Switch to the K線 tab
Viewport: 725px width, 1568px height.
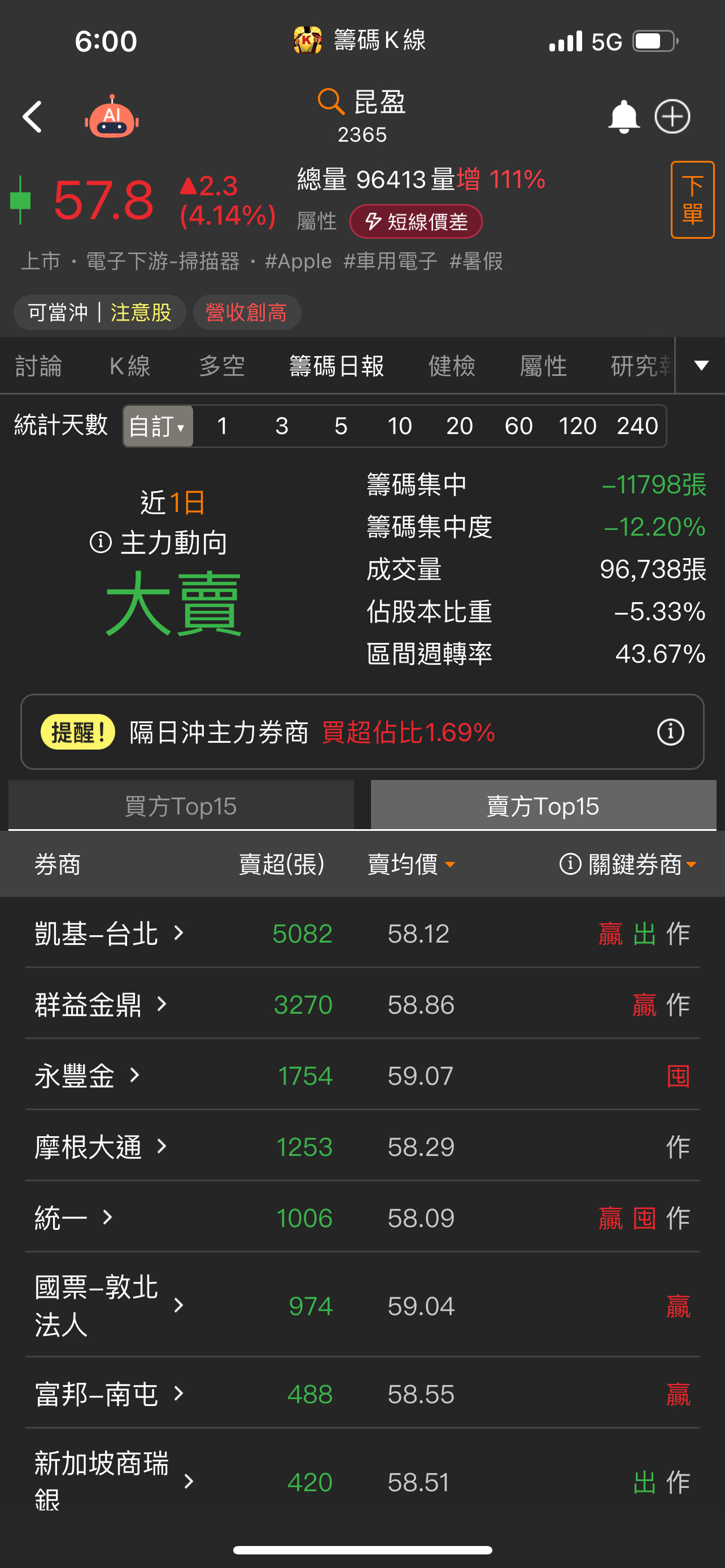click(x=130, y=366)
